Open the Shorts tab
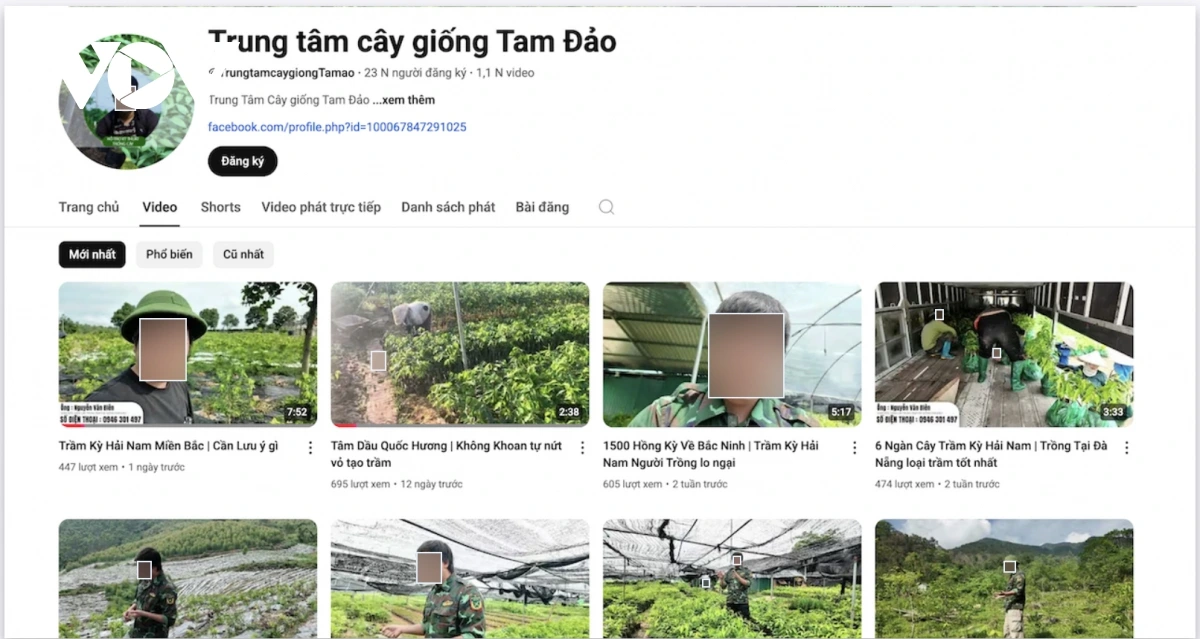 click(220, 207)
